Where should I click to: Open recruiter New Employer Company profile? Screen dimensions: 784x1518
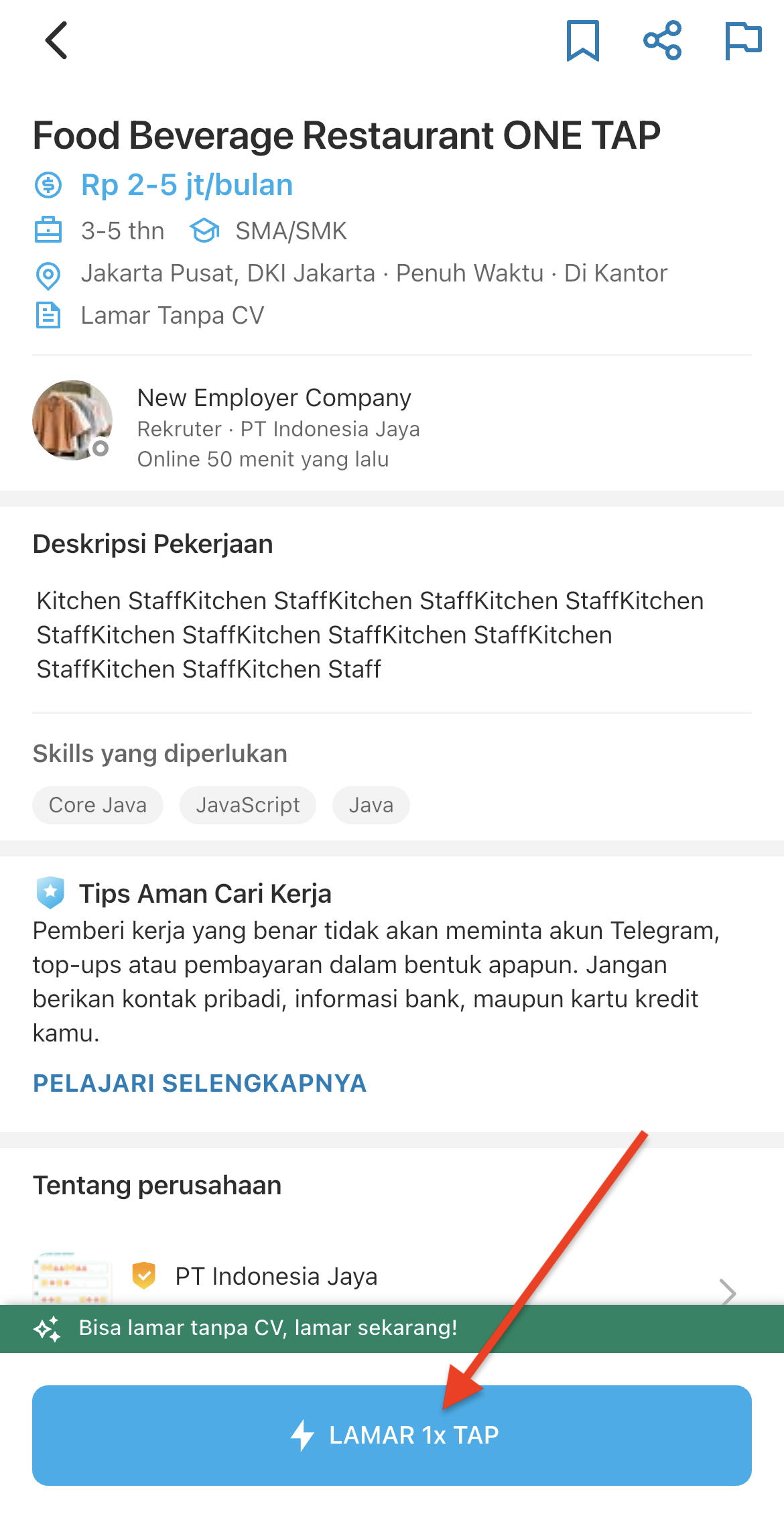273,398
